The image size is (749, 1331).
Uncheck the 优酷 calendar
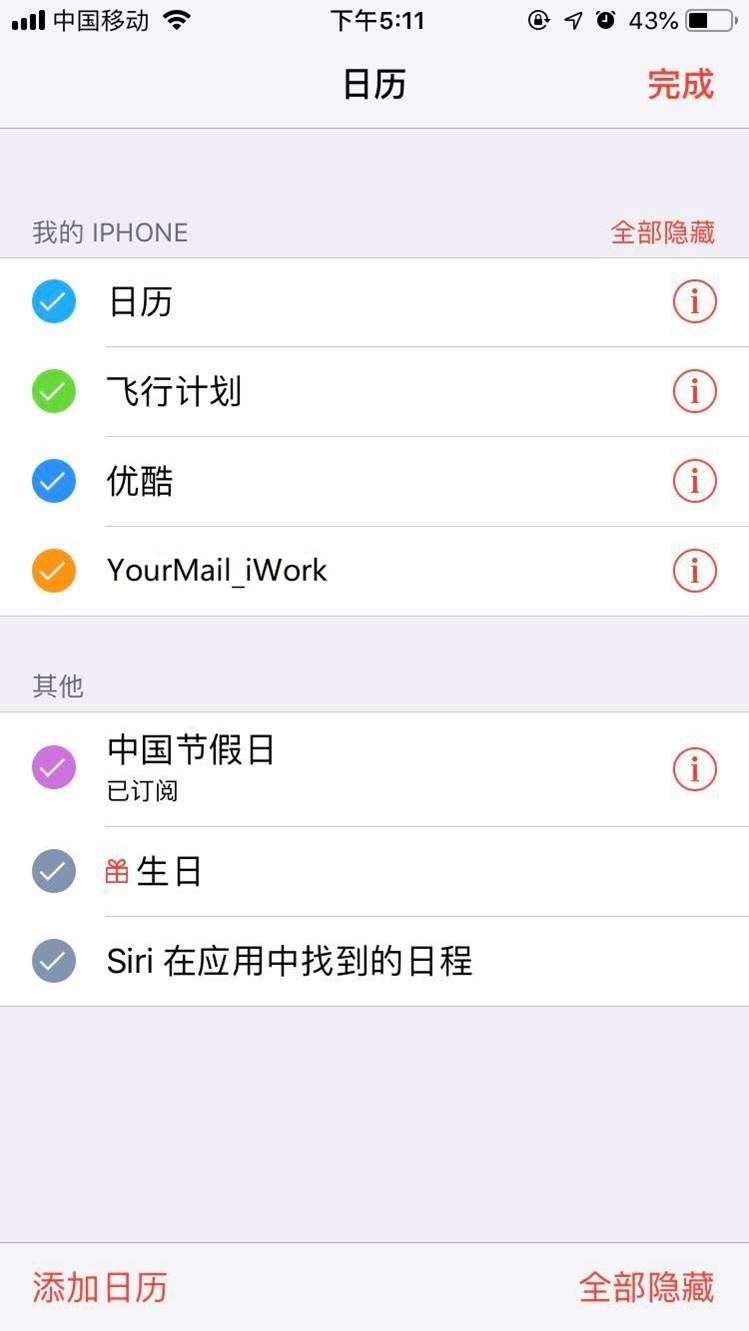pos(54,481)
